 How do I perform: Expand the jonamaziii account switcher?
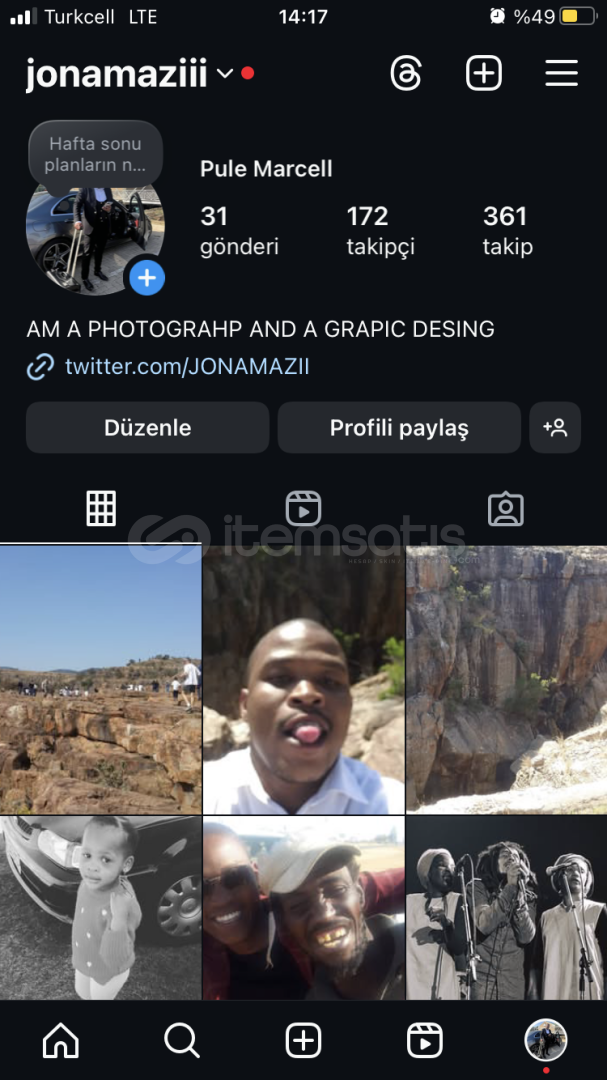coord(225,73)
